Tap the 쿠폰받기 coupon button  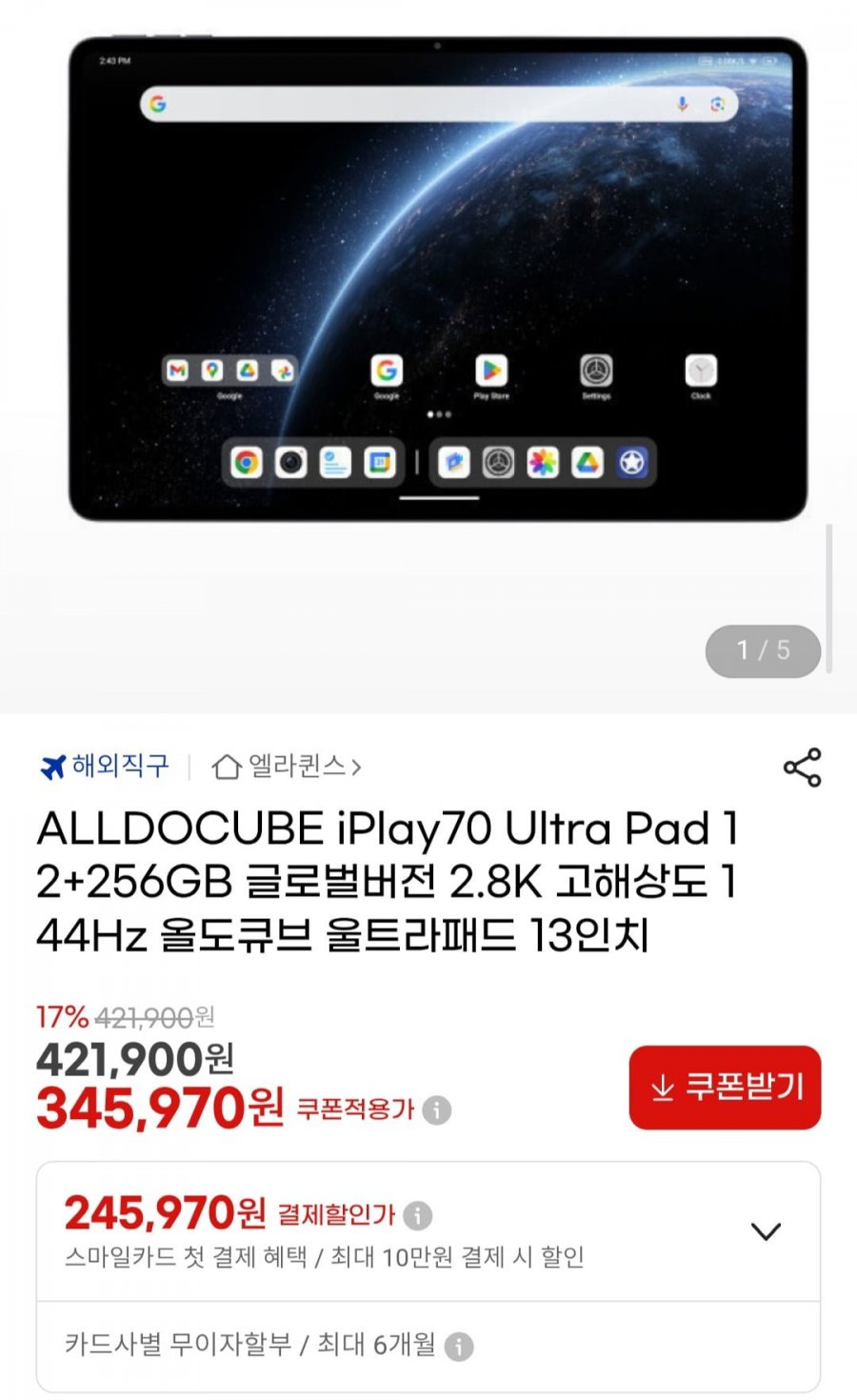pos(725,1087)
